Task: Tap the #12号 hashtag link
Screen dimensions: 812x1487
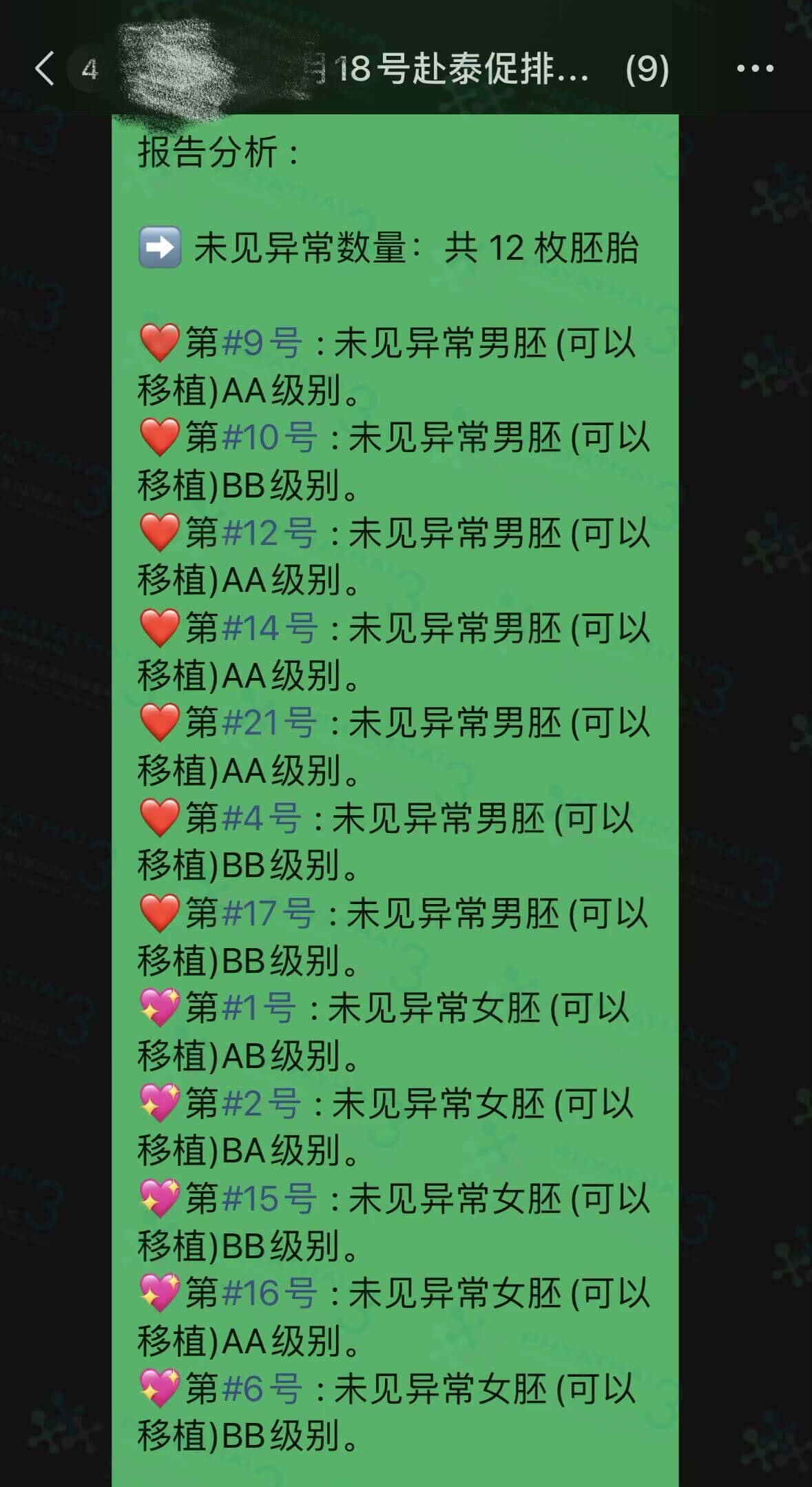Action: (x=269, y=533)
